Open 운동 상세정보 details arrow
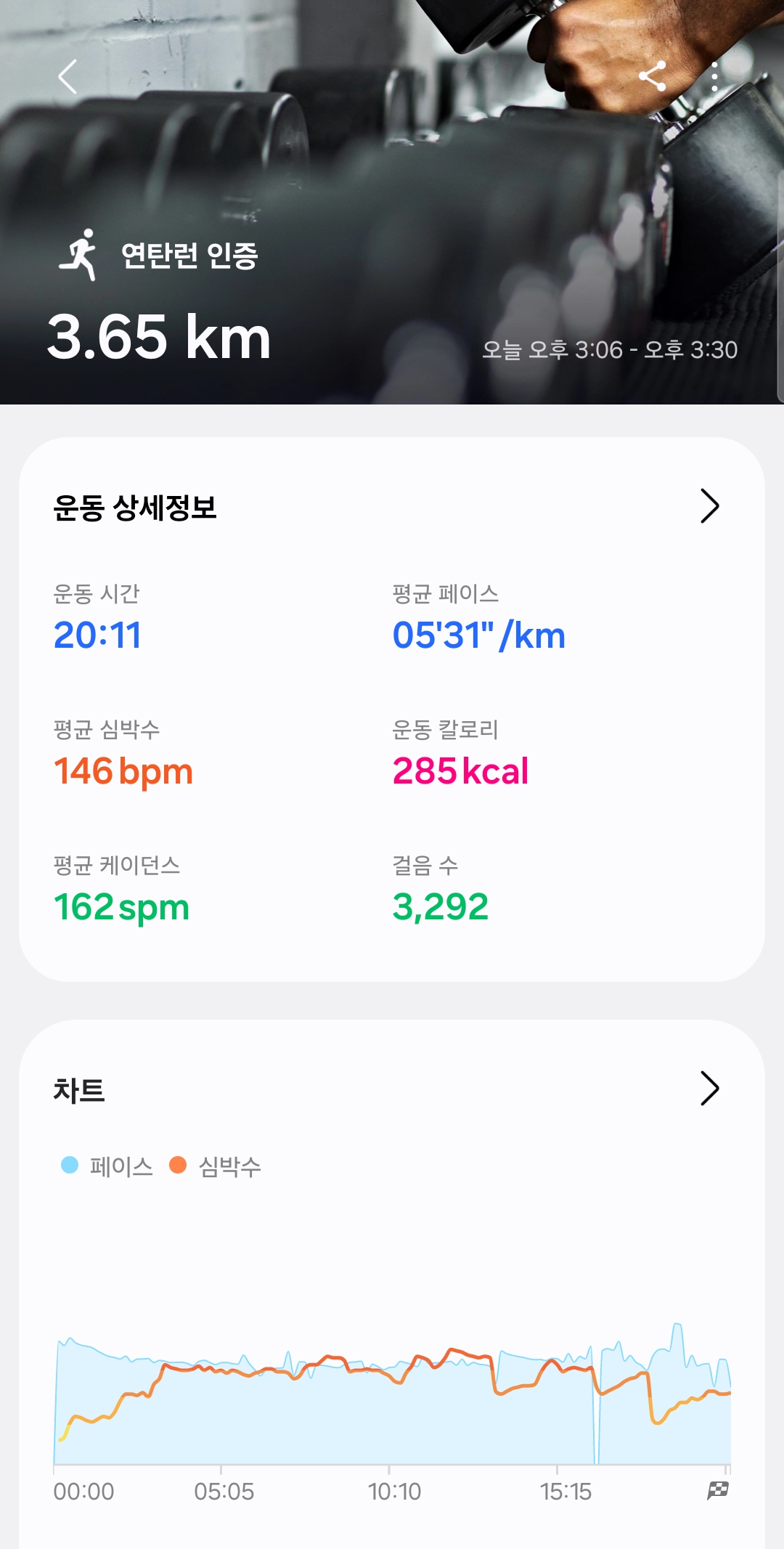Viewport: 784px width, 1549px height. pyautogui.click(x=709, y=506)
